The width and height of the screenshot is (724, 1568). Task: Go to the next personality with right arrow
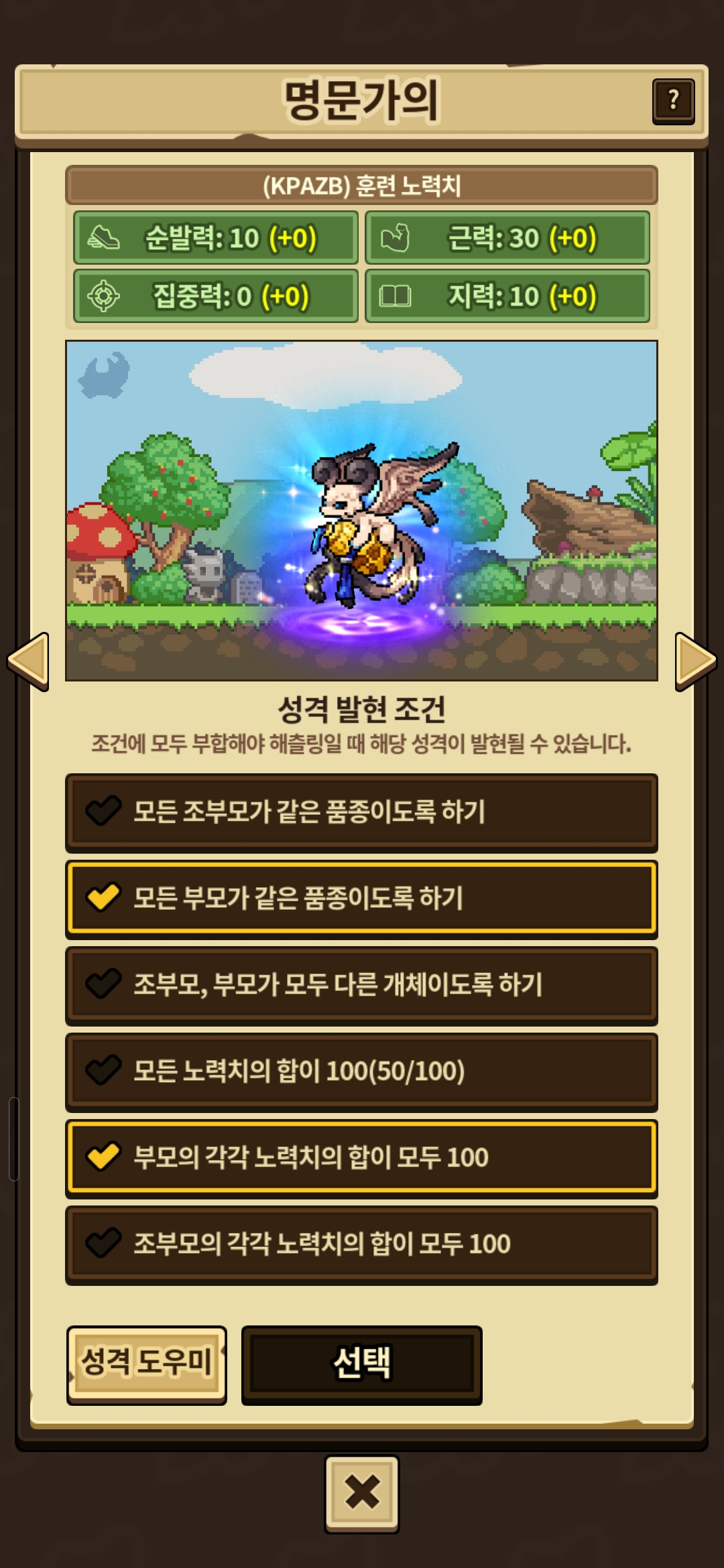(695, 661)
